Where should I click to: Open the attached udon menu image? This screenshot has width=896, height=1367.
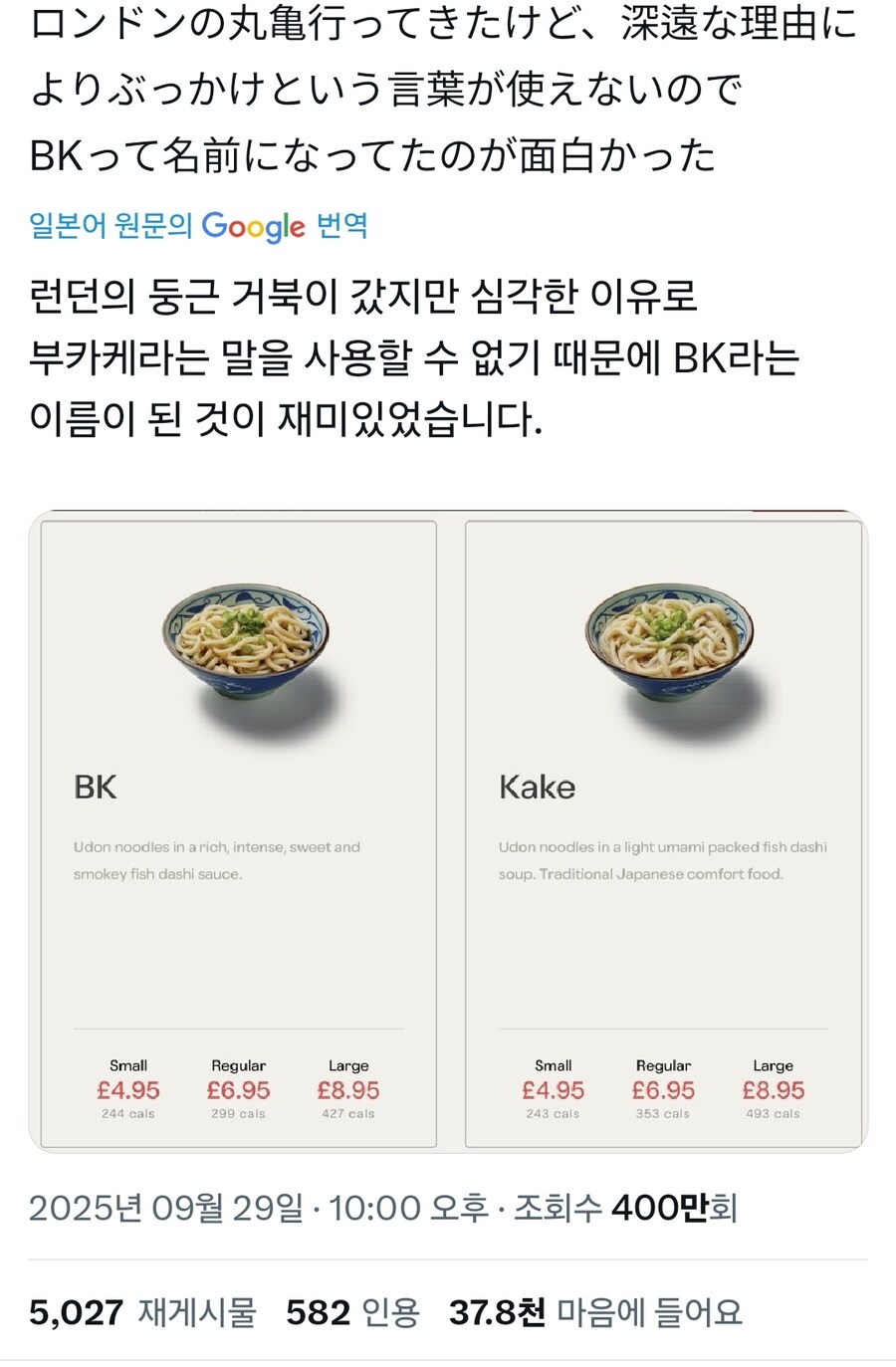pyautogui.click(x=448, y=831)
